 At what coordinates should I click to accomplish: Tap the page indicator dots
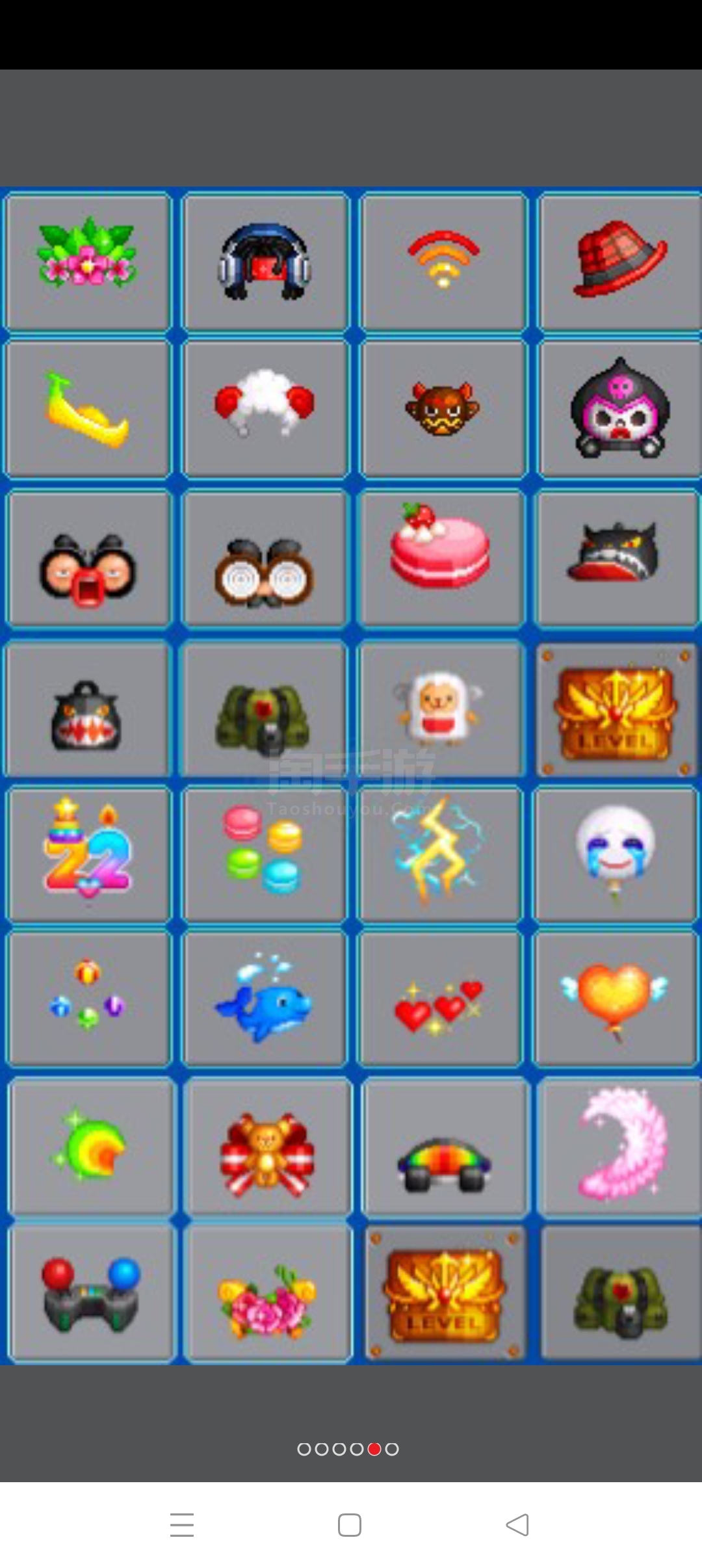(x=348, y=1449)
